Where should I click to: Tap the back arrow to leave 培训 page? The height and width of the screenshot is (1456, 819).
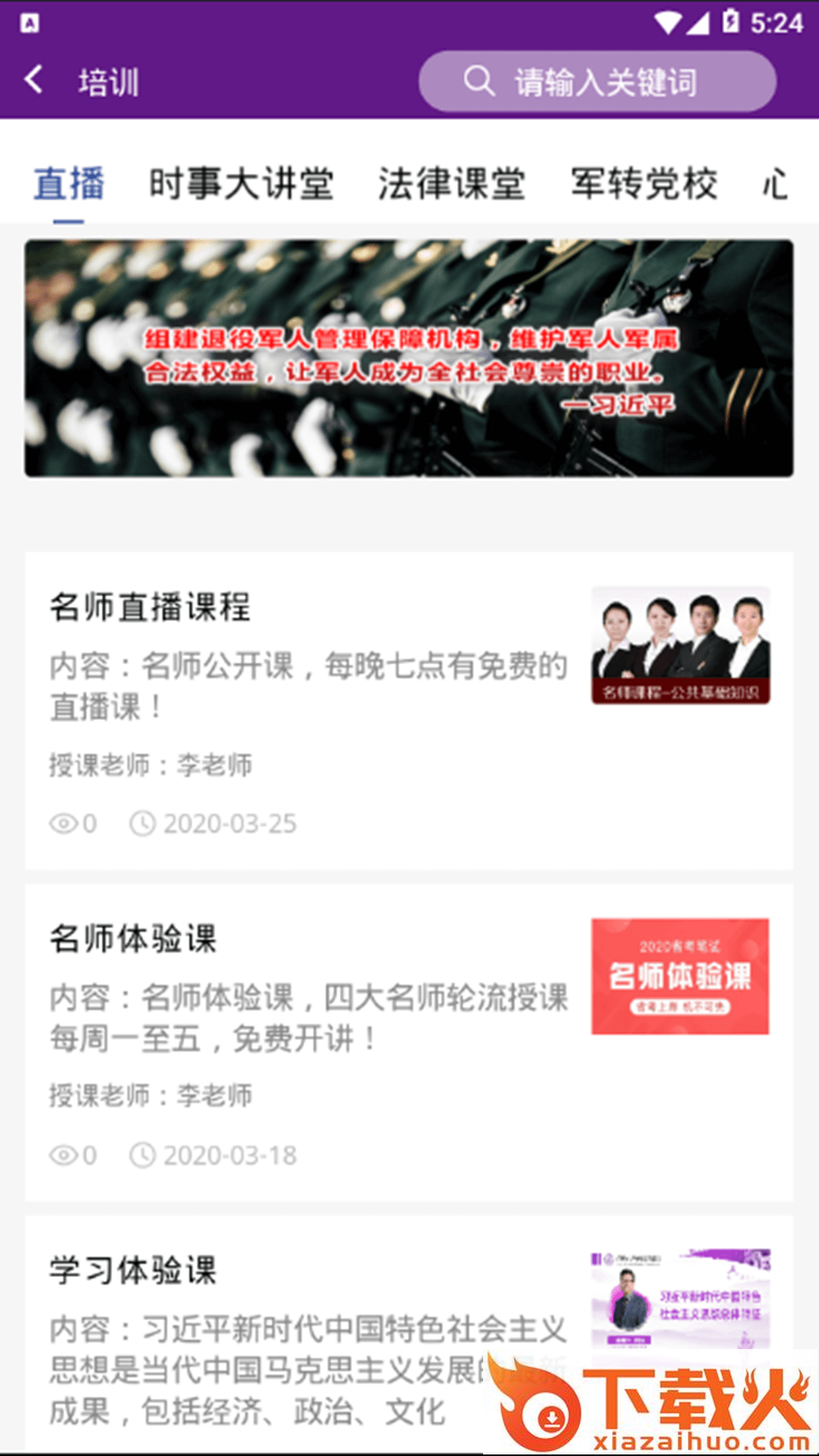[33, 80]
